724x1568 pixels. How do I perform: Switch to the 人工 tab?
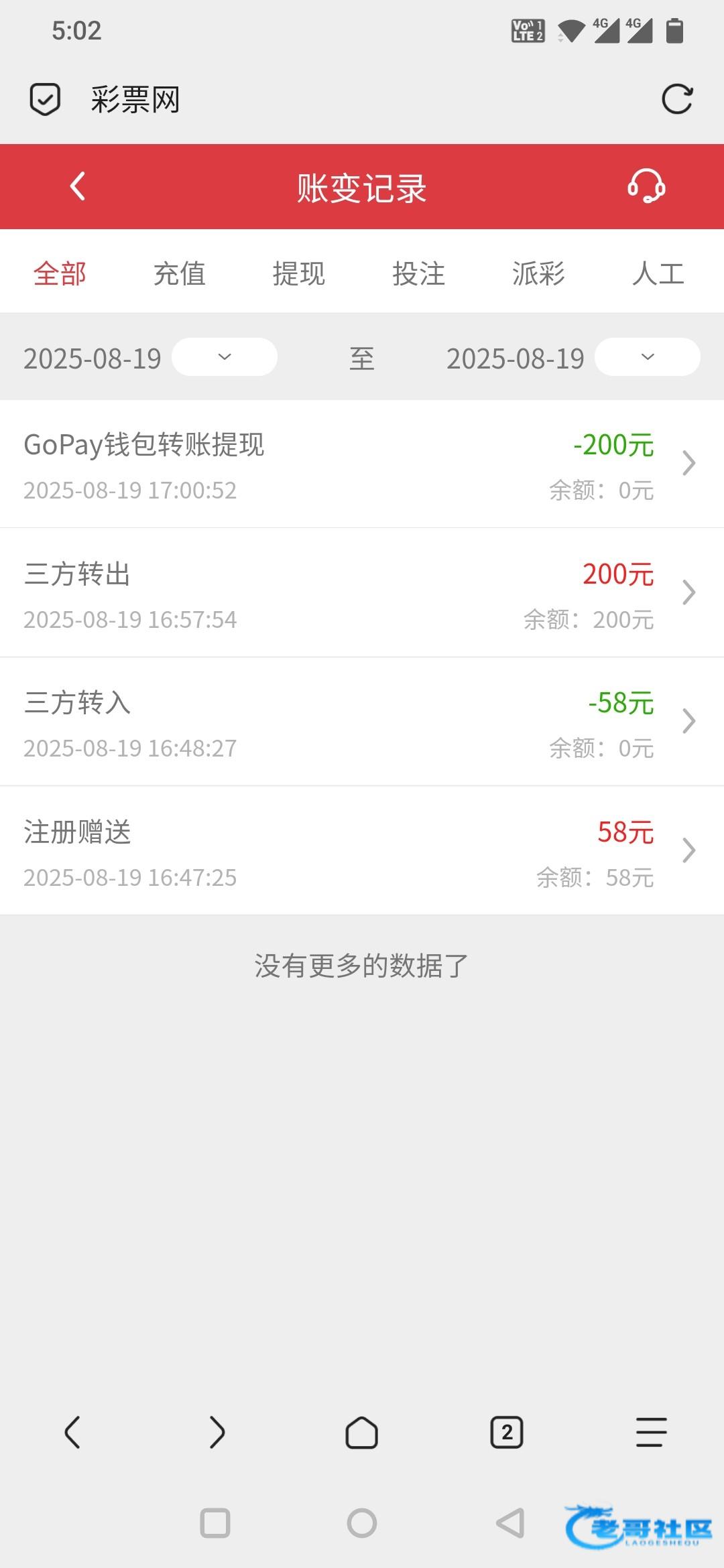[658, 273]
